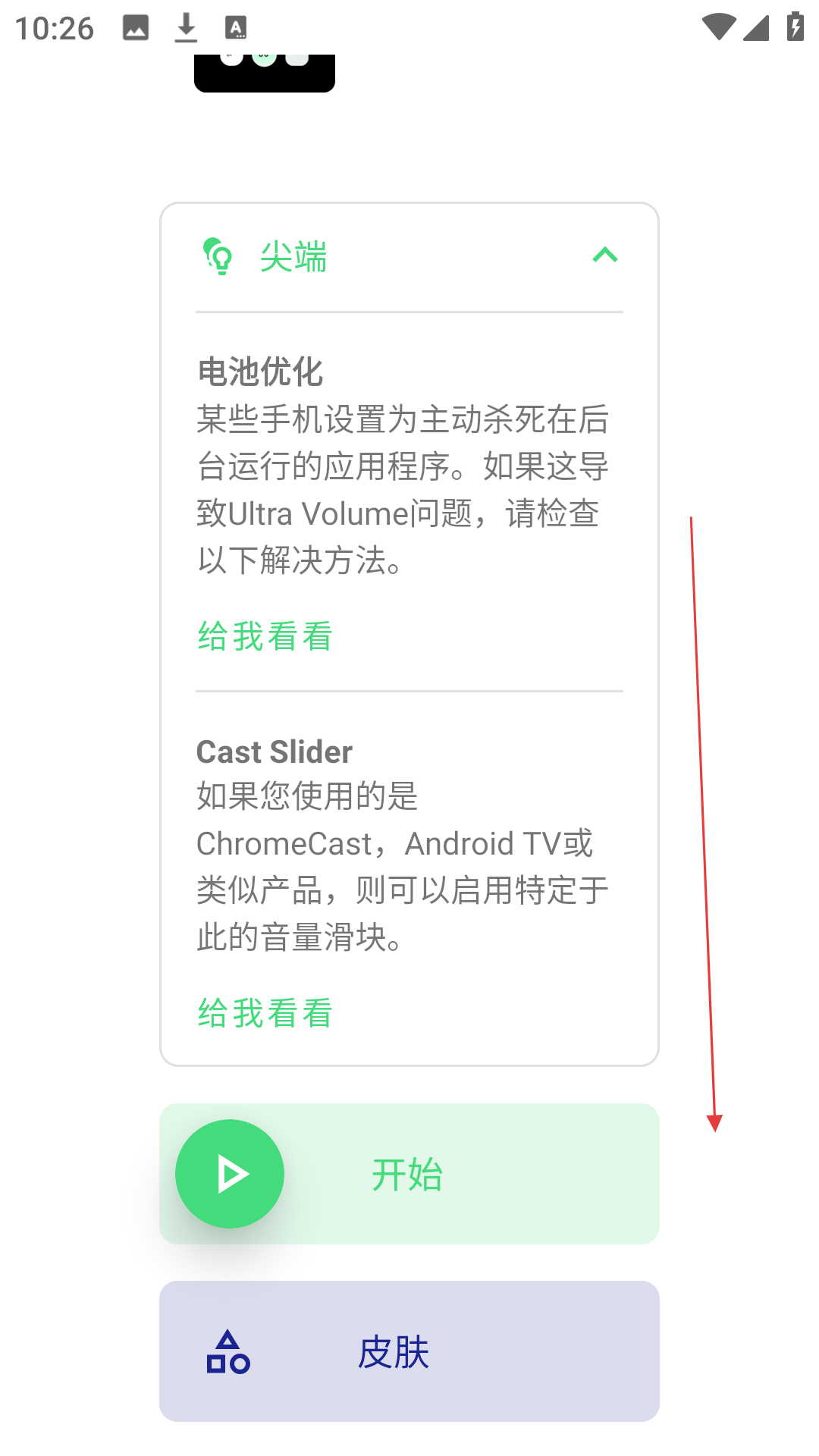819x1456 pixels.
Task: Open the 皮肤 skins button
Action: pos(409,1351)
